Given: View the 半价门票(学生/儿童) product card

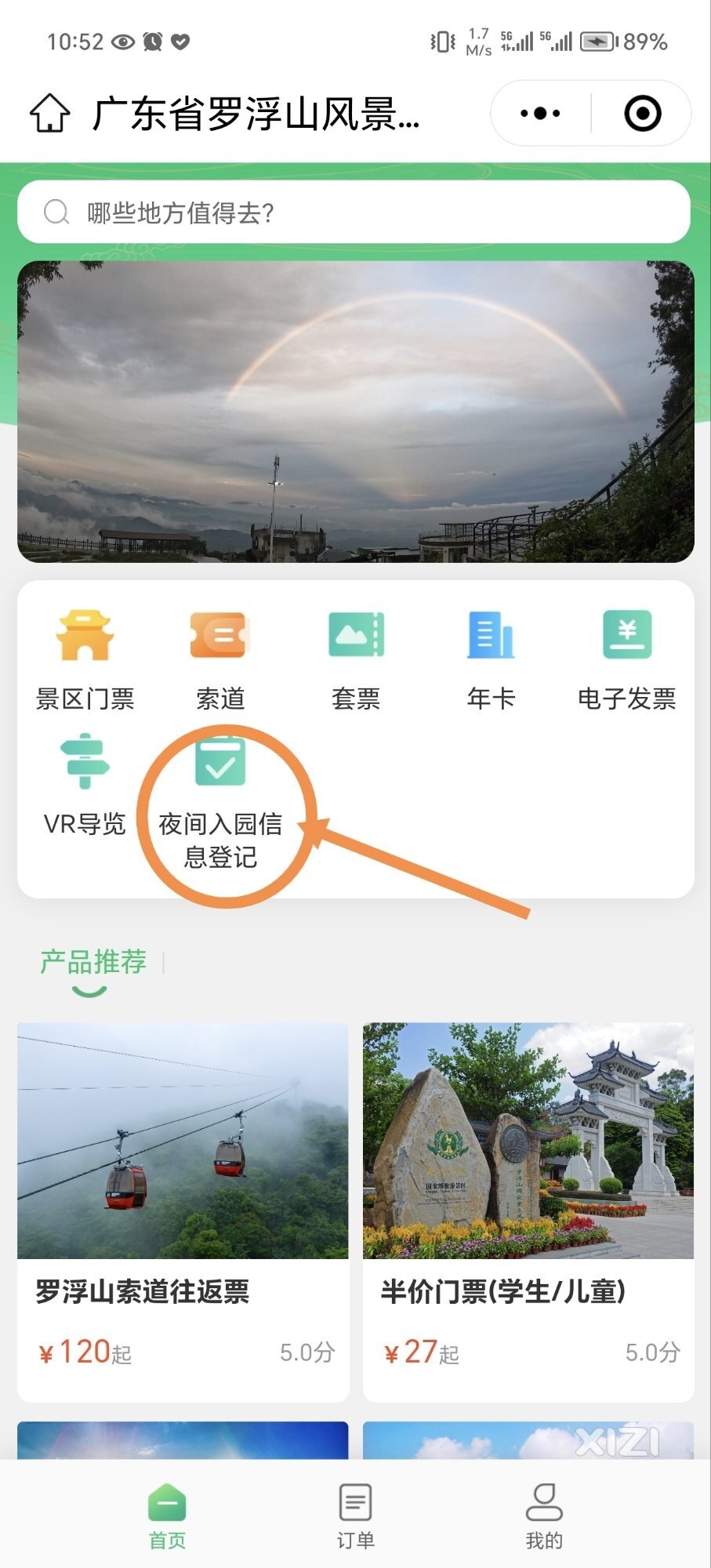Looking at the screenshot, I should (528, 1211).
